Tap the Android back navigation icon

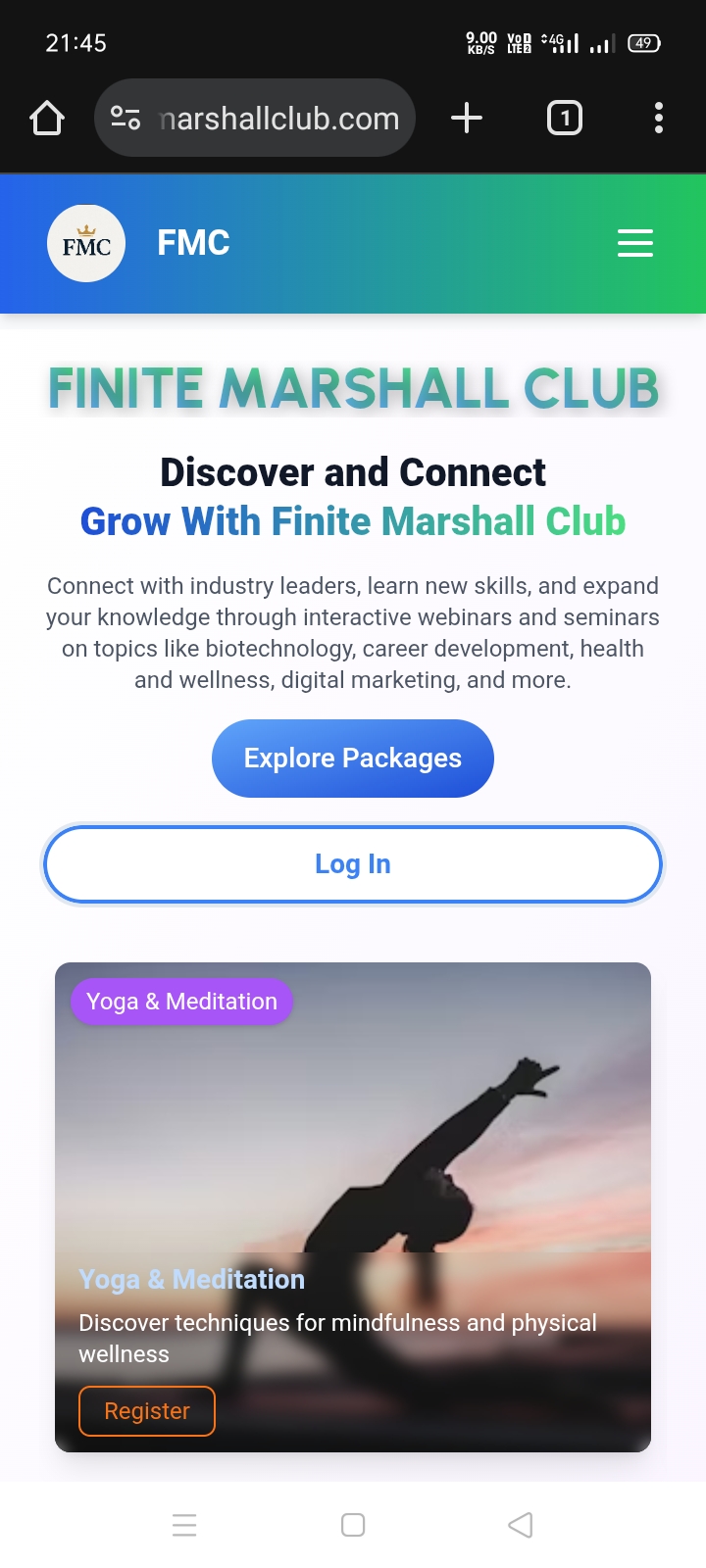pos(520,1525)
